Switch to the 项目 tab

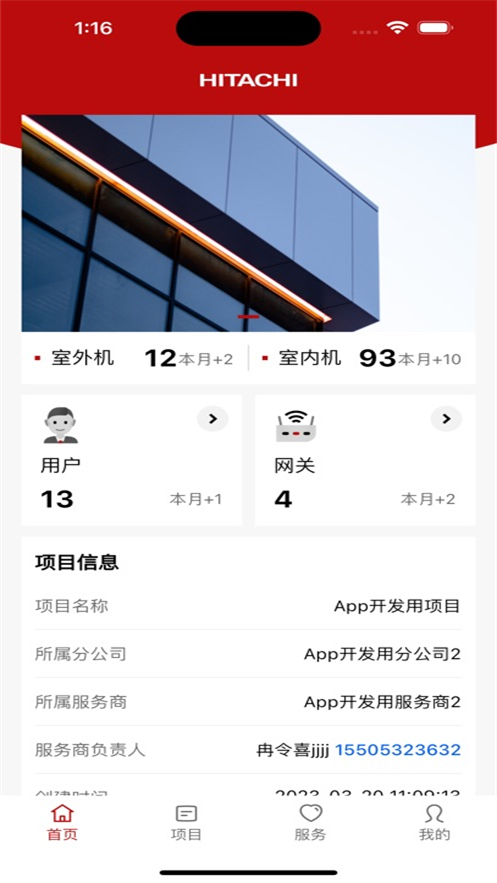point(186,822)
